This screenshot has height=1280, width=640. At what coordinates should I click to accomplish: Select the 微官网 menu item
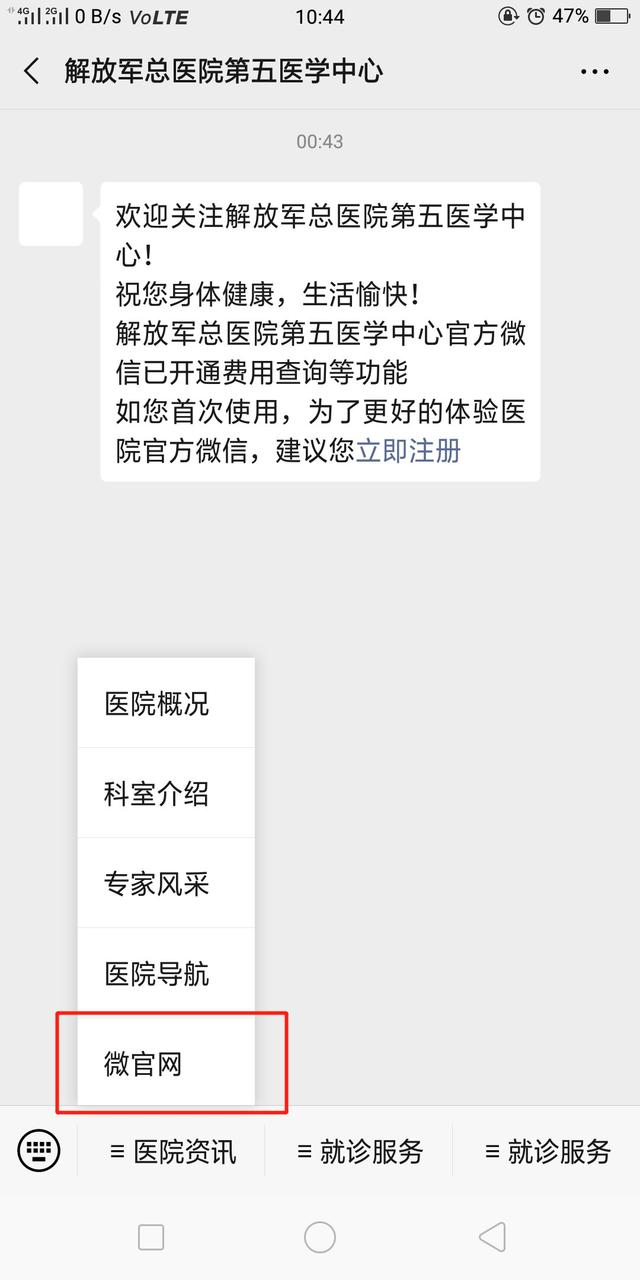tap(166, 1062)
